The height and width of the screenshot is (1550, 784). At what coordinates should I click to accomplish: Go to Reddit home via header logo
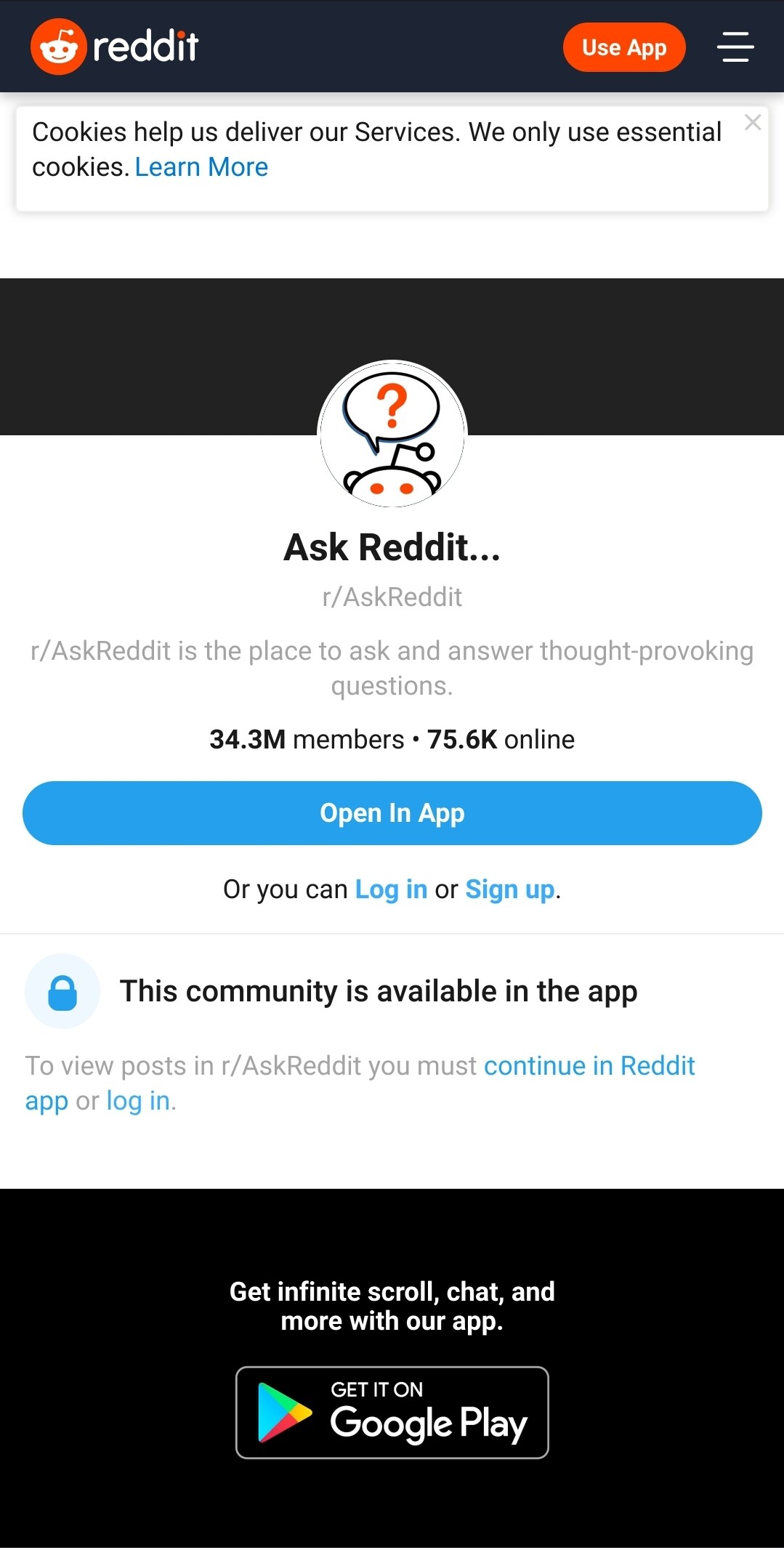coord(115,47)
